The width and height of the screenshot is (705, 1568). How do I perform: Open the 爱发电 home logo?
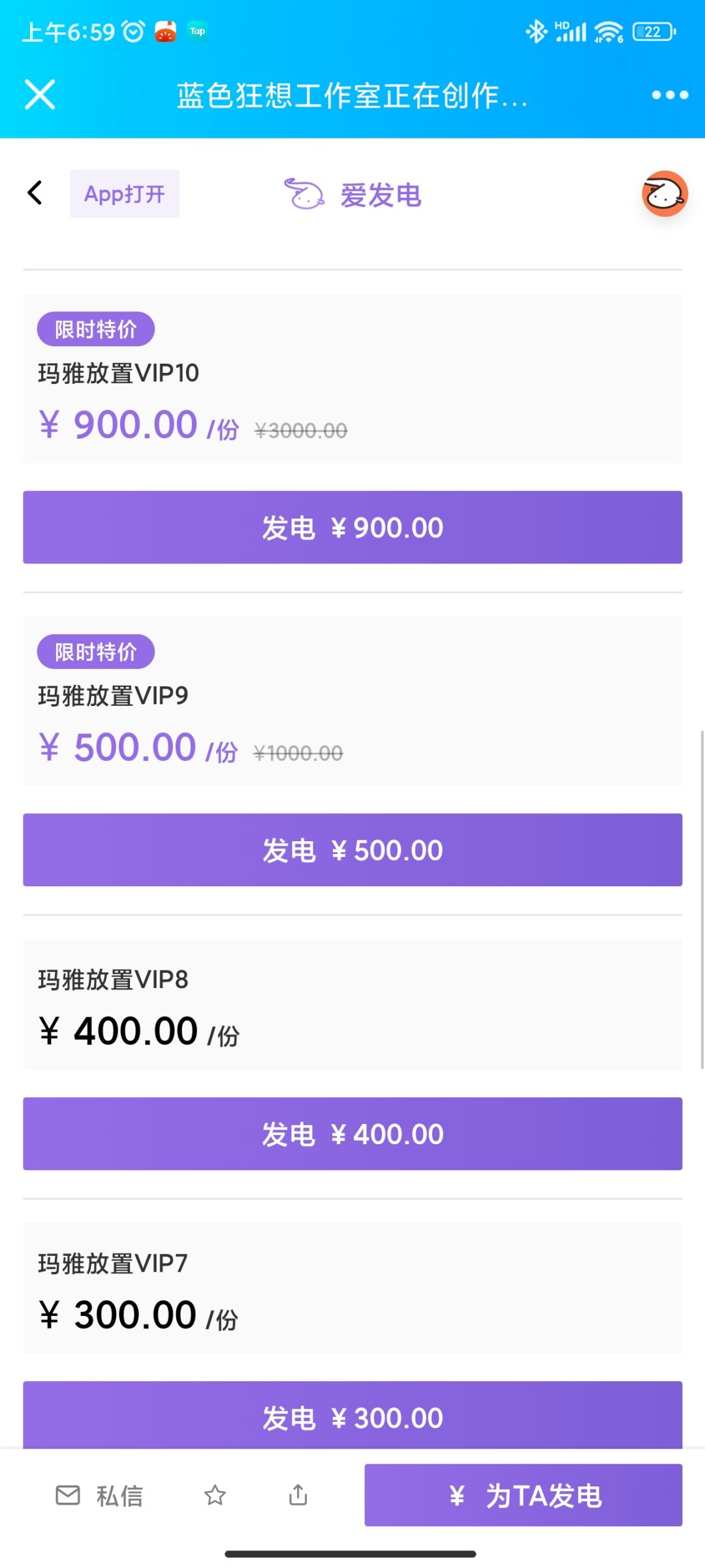[353, 195]
